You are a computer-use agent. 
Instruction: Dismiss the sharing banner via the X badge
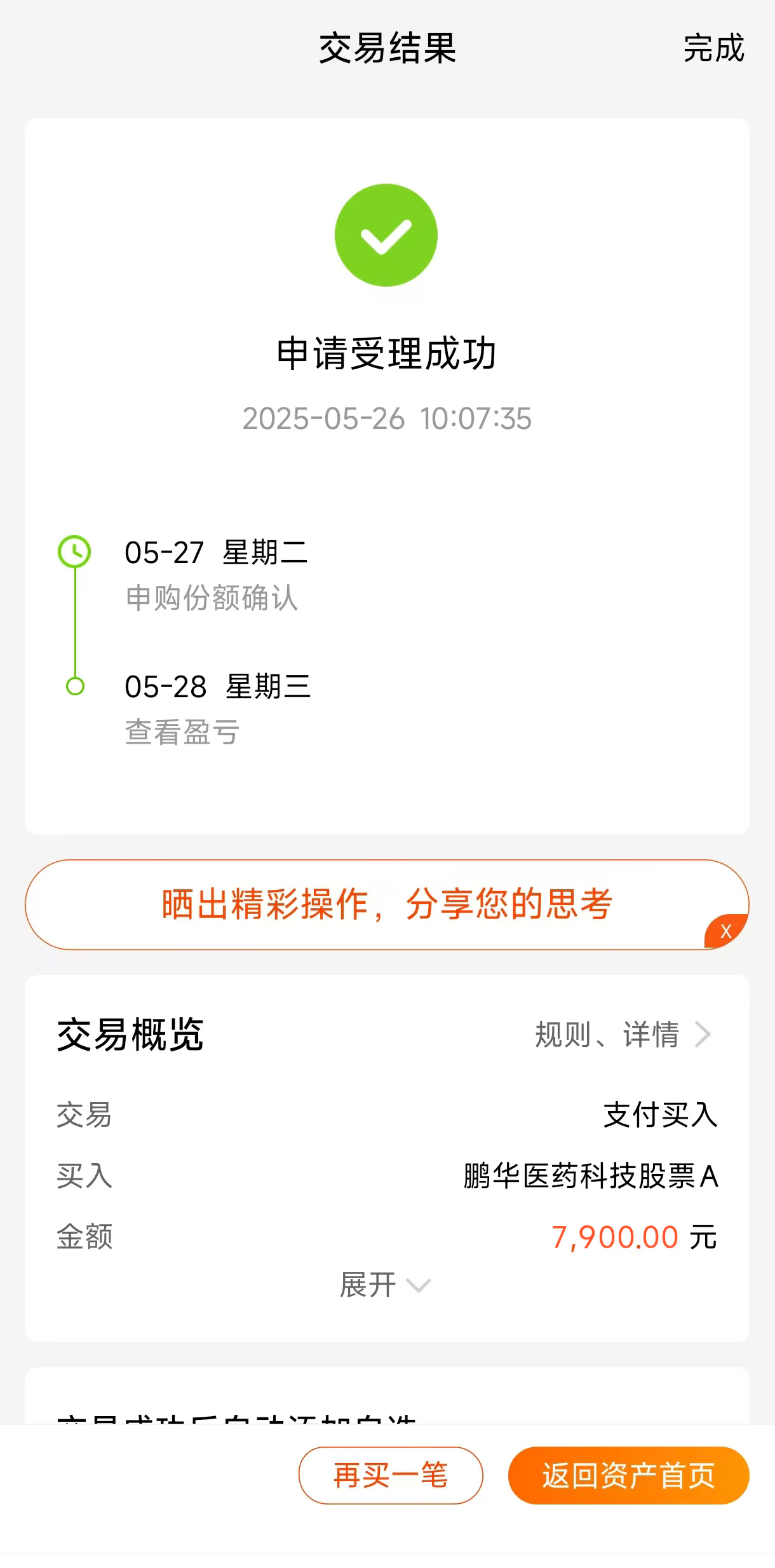[x=726, y=932]
